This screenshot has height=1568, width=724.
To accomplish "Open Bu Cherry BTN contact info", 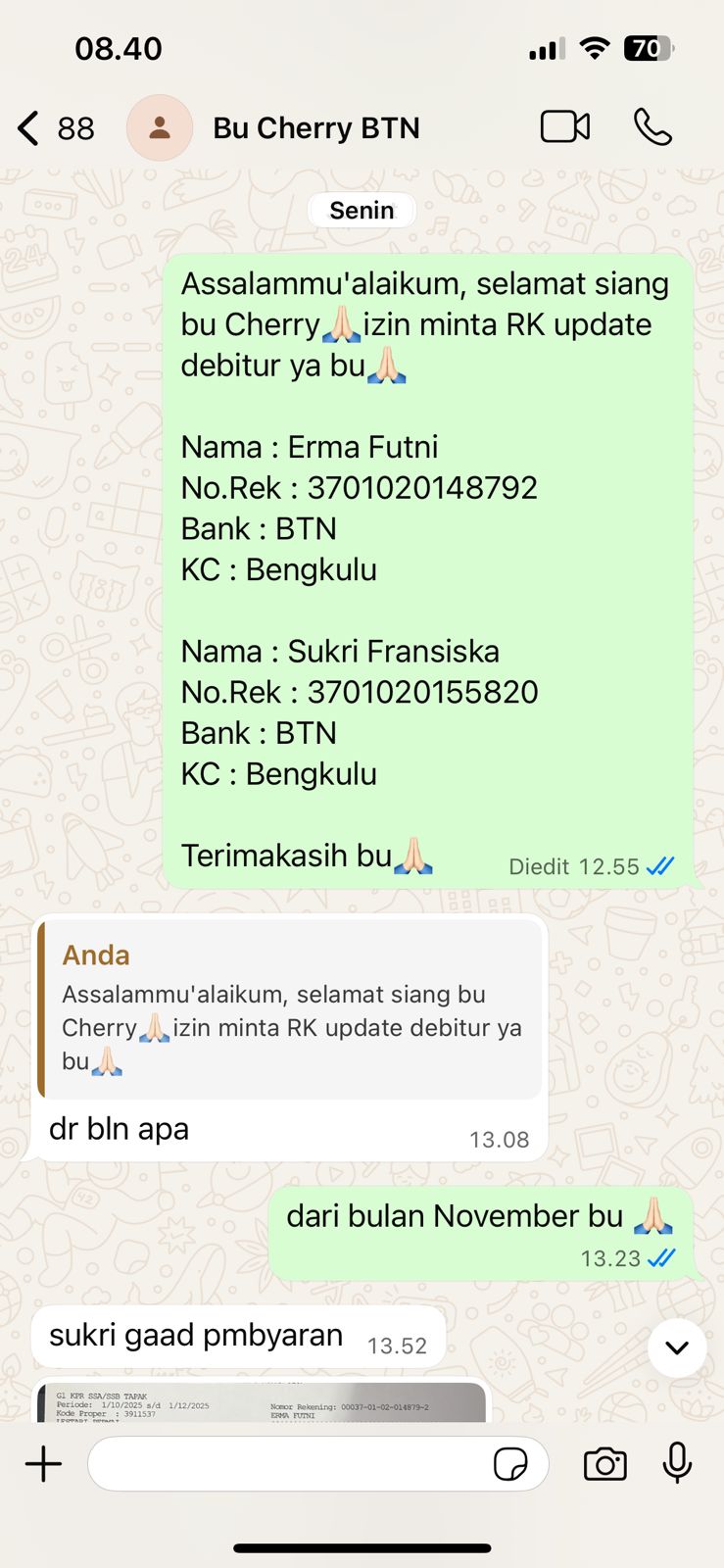I will tap(315, 128).
